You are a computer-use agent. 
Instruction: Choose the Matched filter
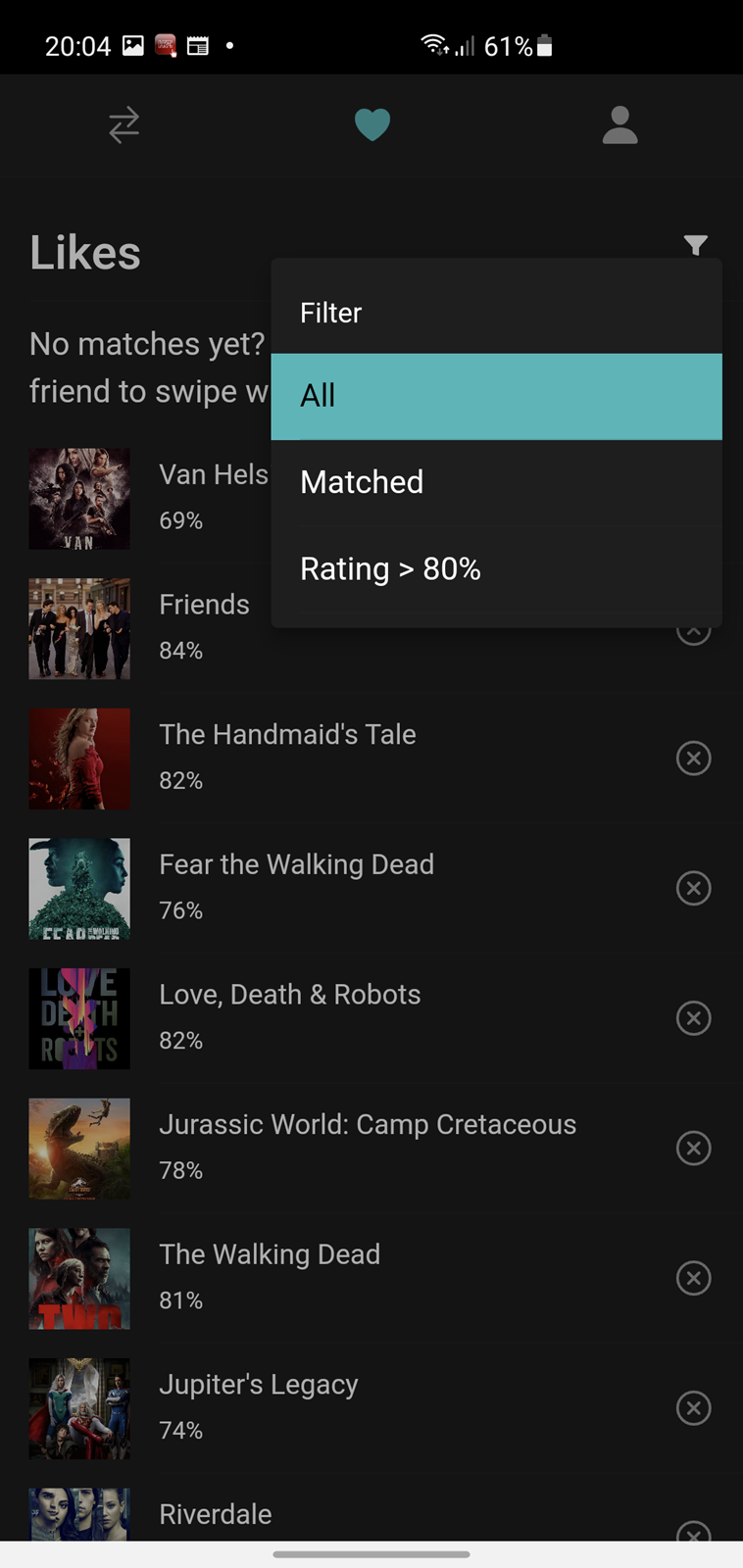pyautogui.click(x=496, y=482)
